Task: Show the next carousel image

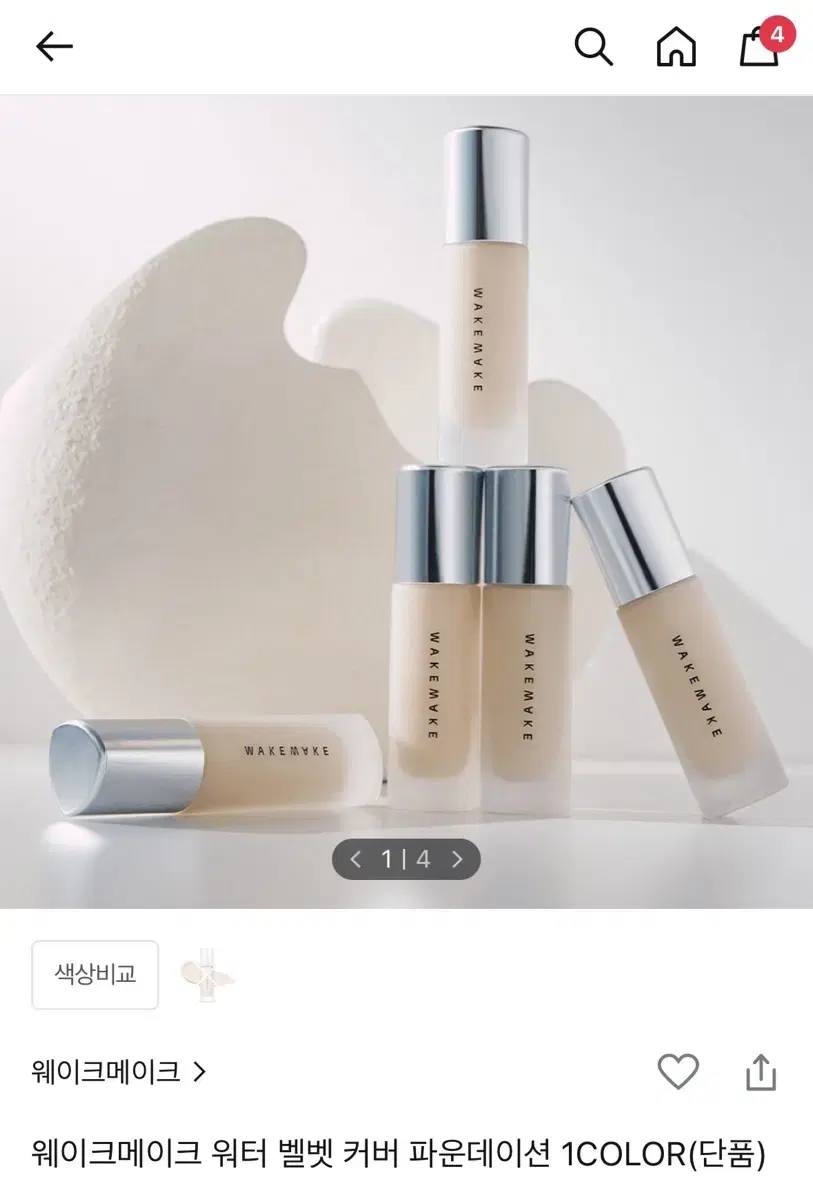Action: click(459, 857)
